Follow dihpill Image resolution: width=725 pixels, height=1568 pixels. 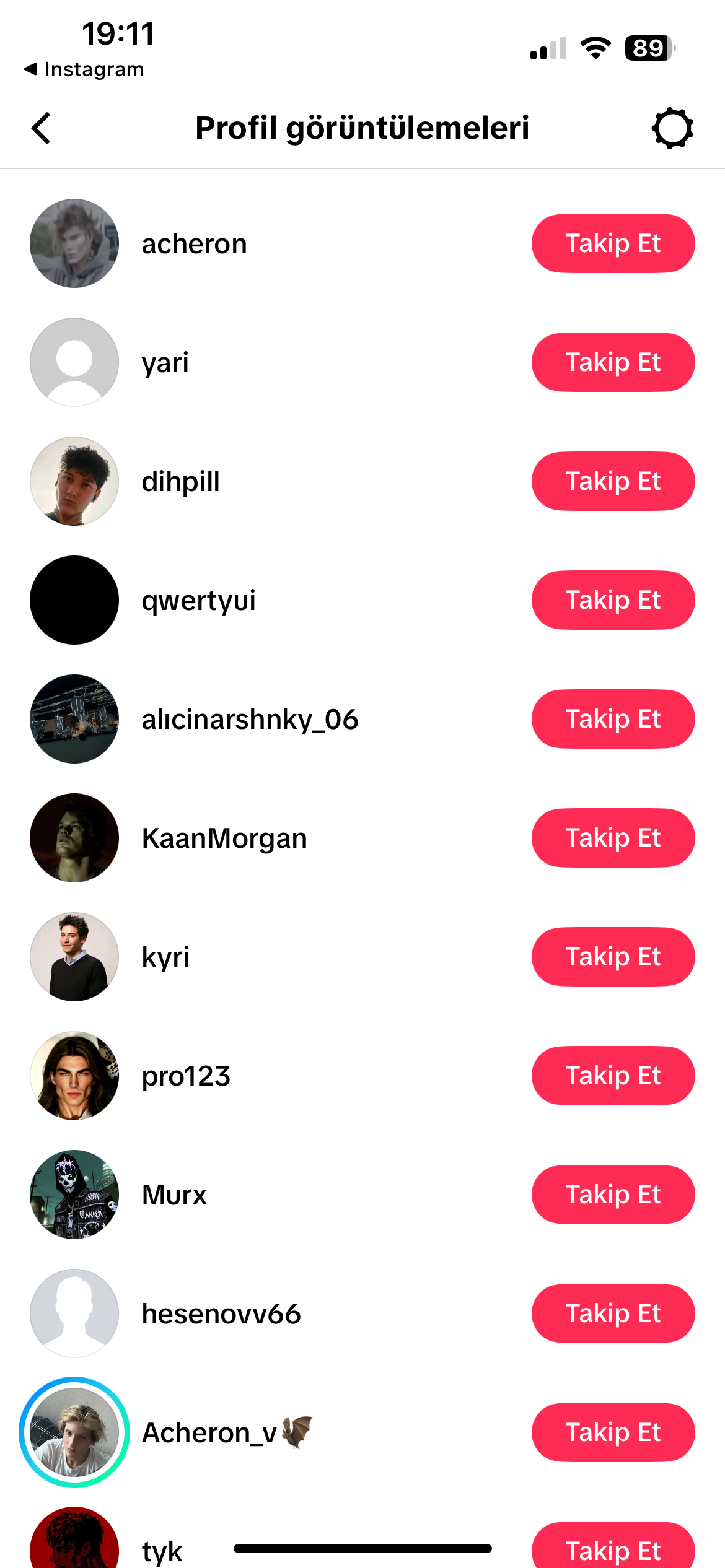(613, 481)
